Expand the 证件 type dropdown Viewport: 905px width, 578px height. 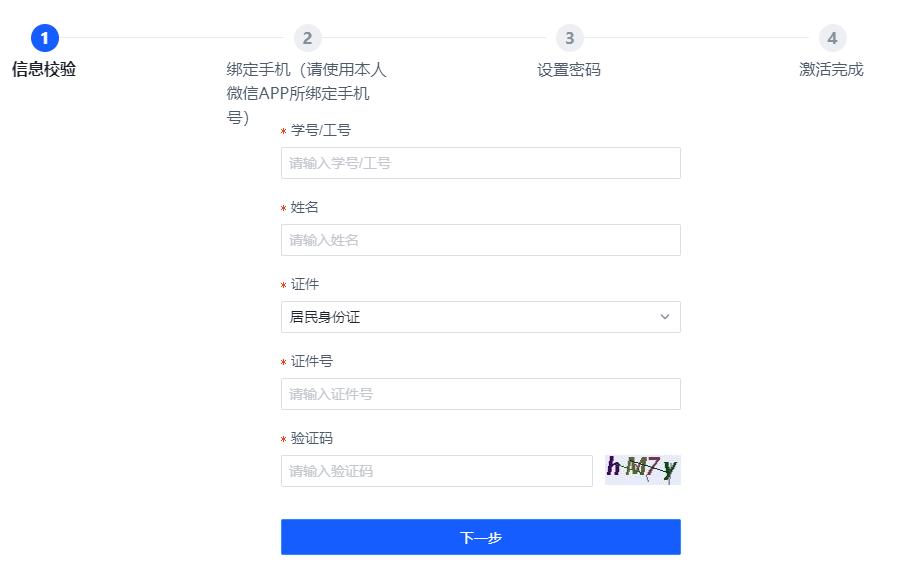pos(480,317)
